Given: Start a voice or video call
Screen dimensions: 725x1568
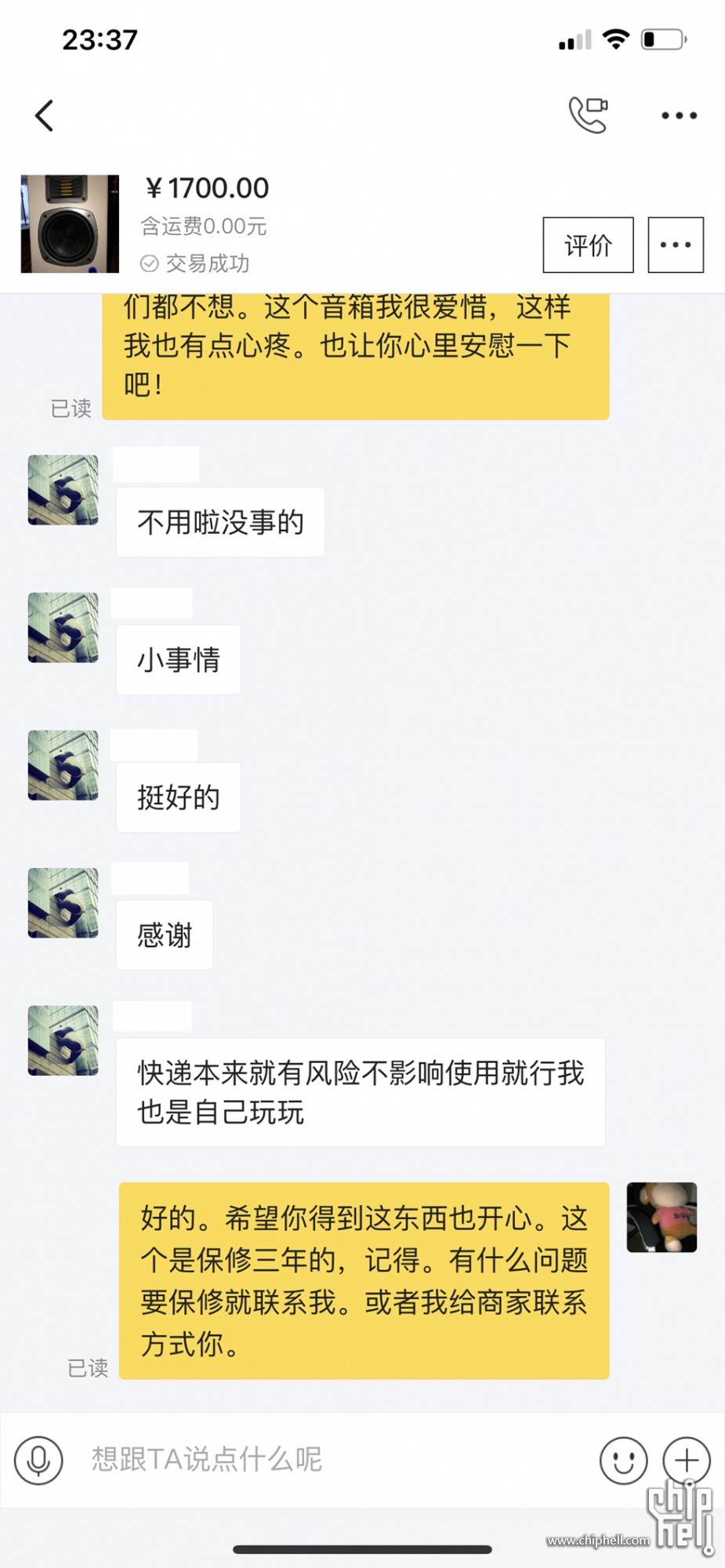Looking at the screenshot, I should click(x=588, y=115).
